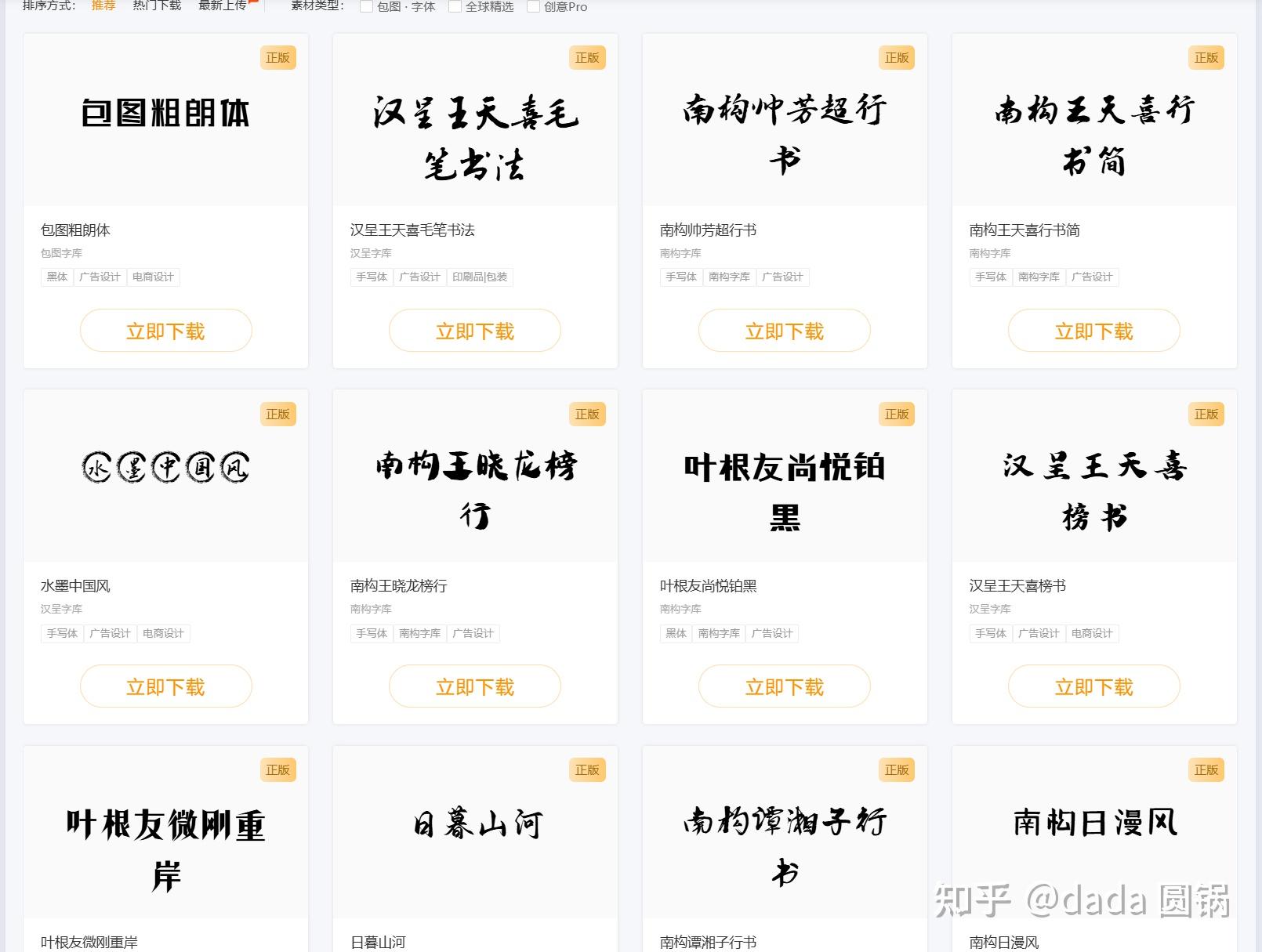Switch sorting to 推荐
Image resolution: width=1262 pixels, height=952 pixels.
[103, 6]
